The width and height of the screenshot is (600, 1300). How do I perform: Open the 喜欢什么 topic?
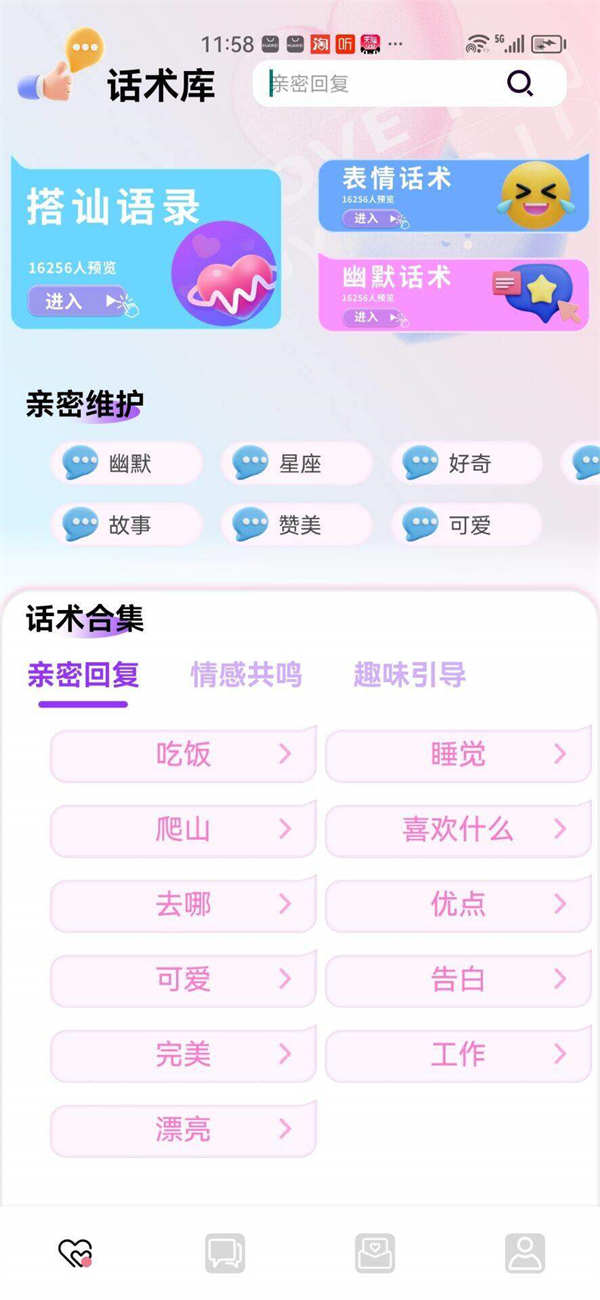[x=458, y=829]
